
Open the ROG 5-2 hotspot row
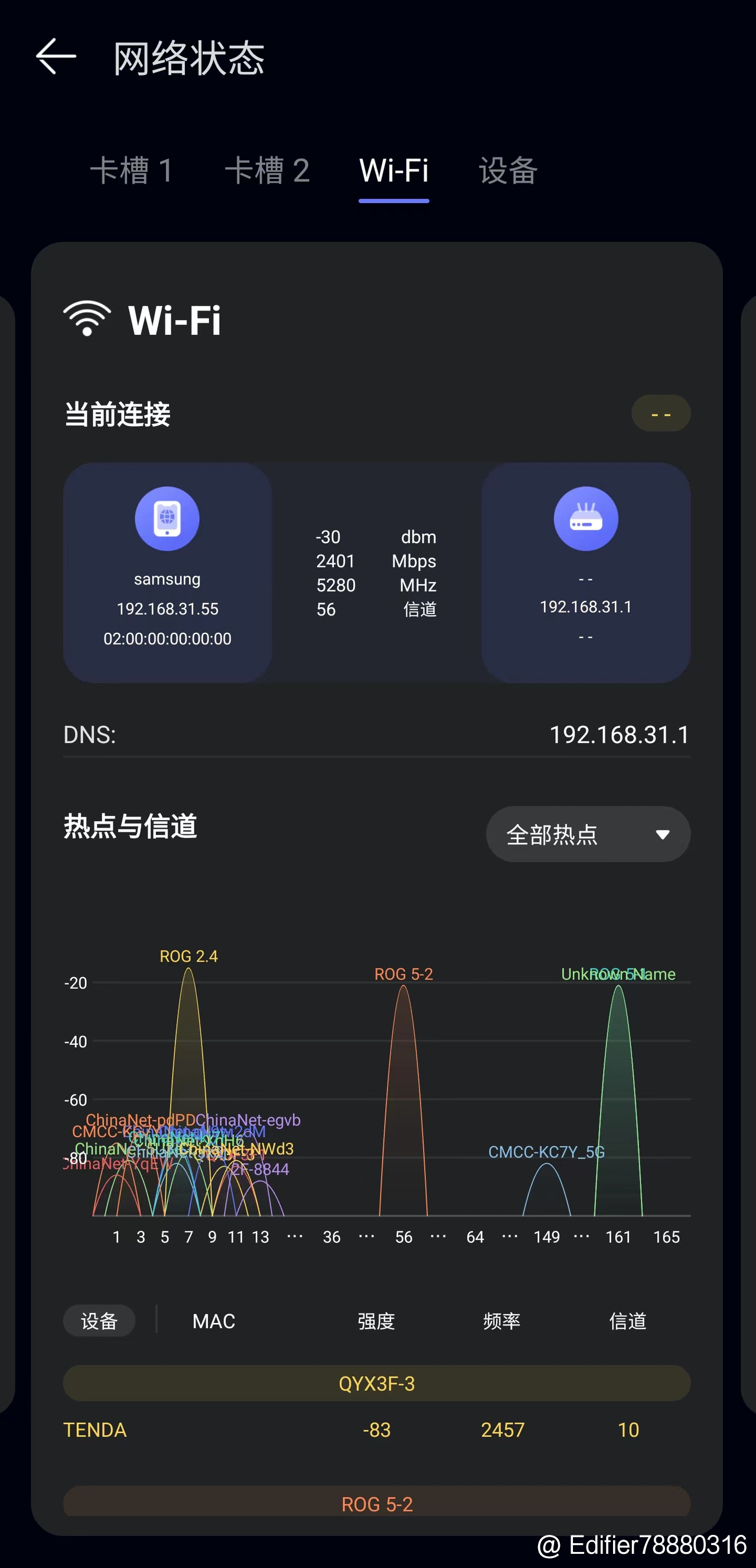376,1504
